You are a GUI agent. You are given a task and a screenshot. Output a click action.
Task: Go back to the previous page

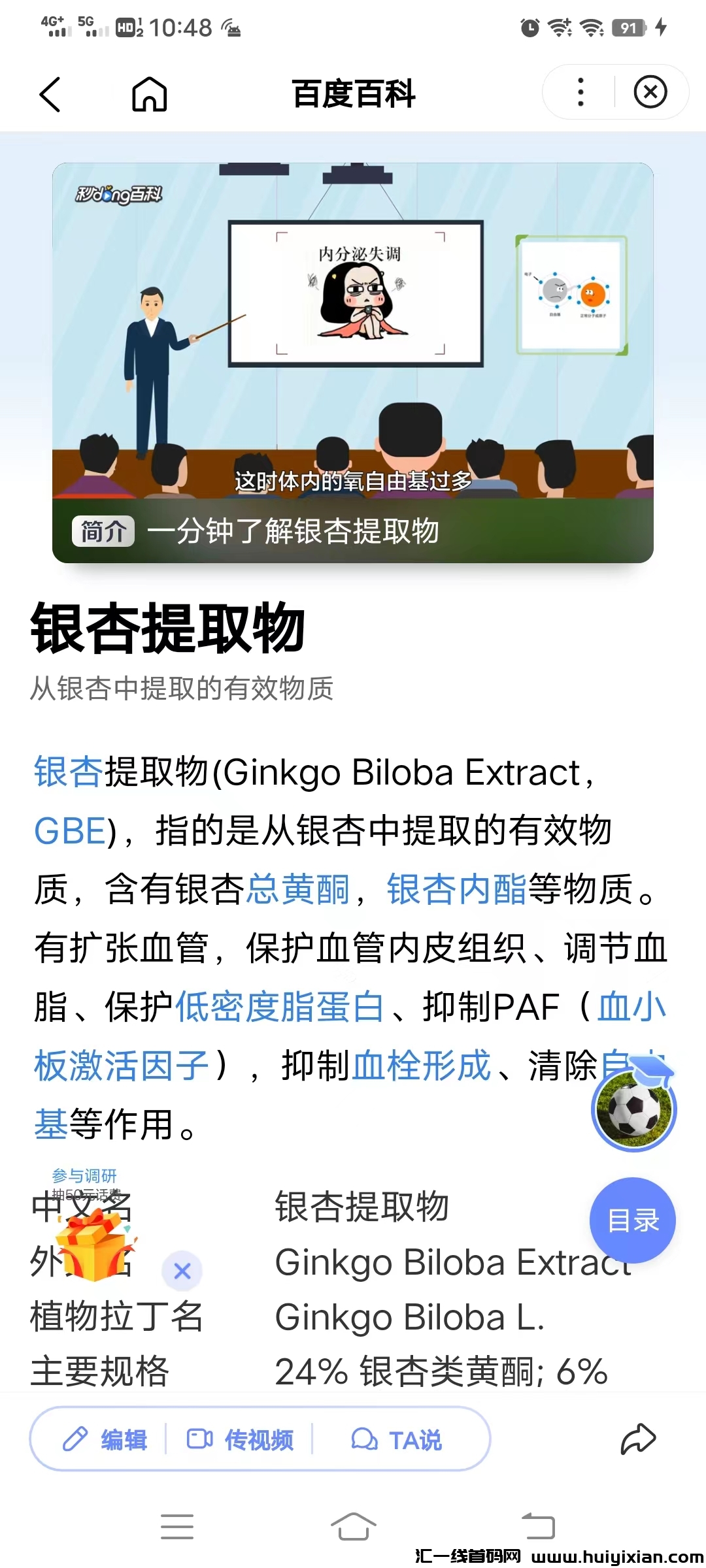point(50,94)
